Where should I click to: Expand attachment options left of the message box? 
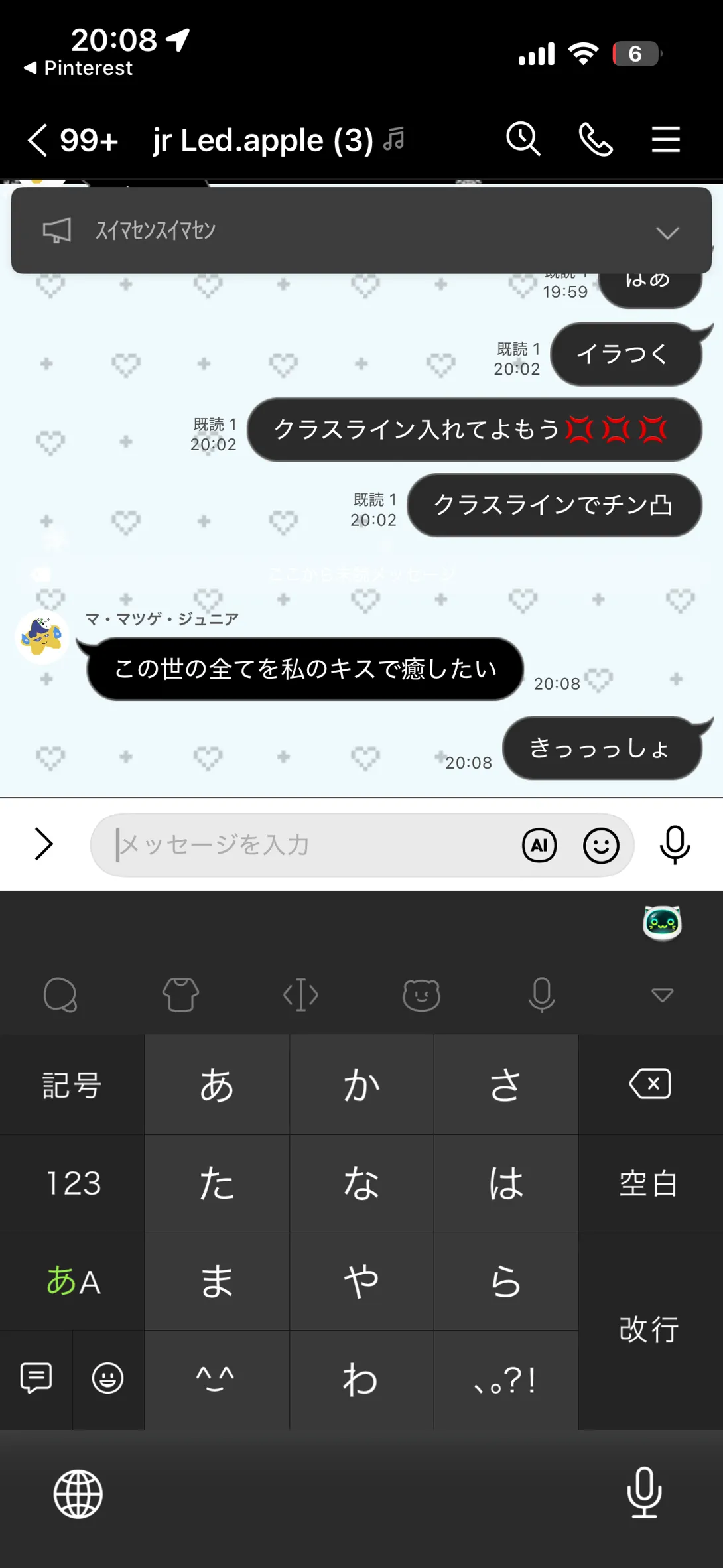(44, 844)
